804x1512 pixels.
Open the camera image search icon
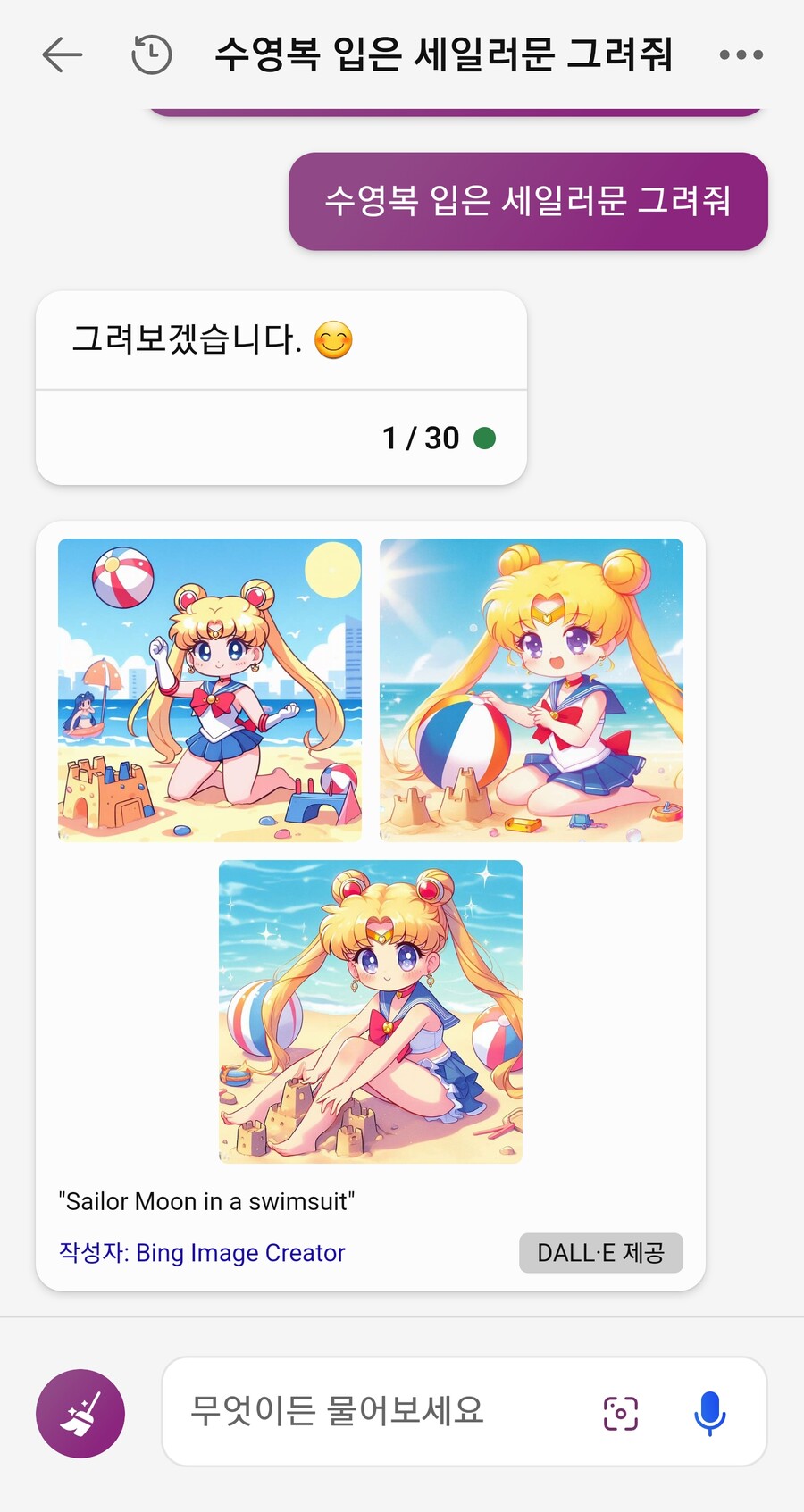point(621,1413)
